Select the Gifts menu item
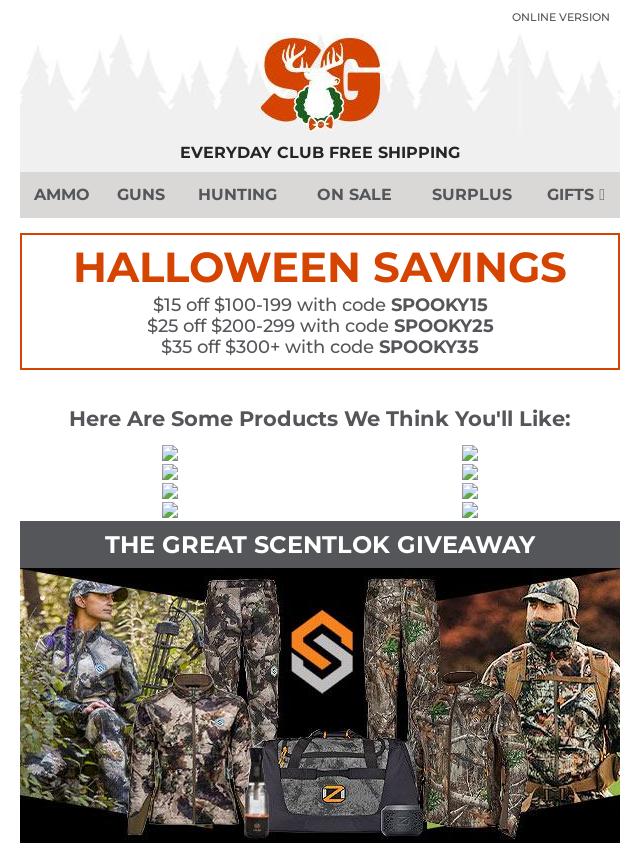This screenshot has height=854, width=640. point(574,195)
